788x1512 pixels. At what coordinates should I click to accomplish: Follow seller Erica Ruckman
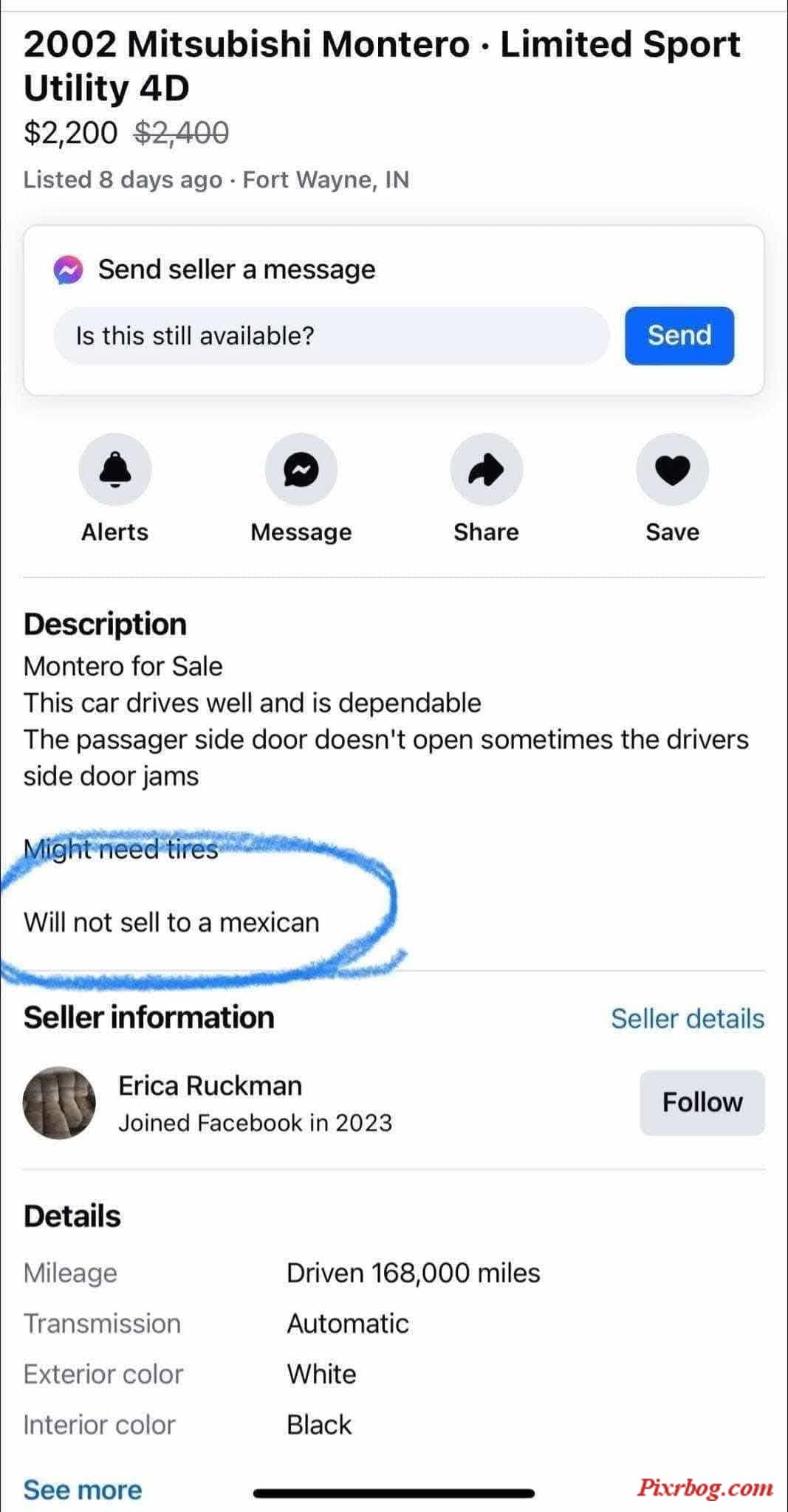pos(702,1102)
